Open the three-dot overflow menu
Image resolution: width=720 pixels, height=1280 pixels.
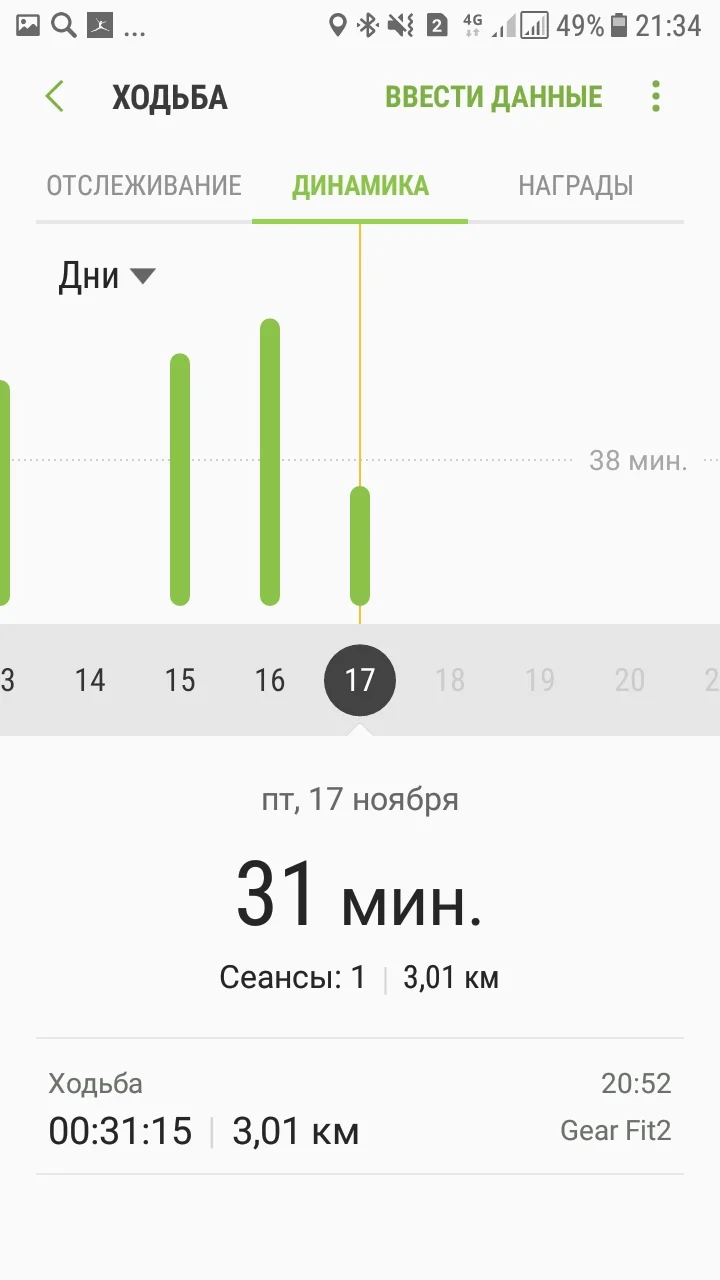(x=656, y=97)
